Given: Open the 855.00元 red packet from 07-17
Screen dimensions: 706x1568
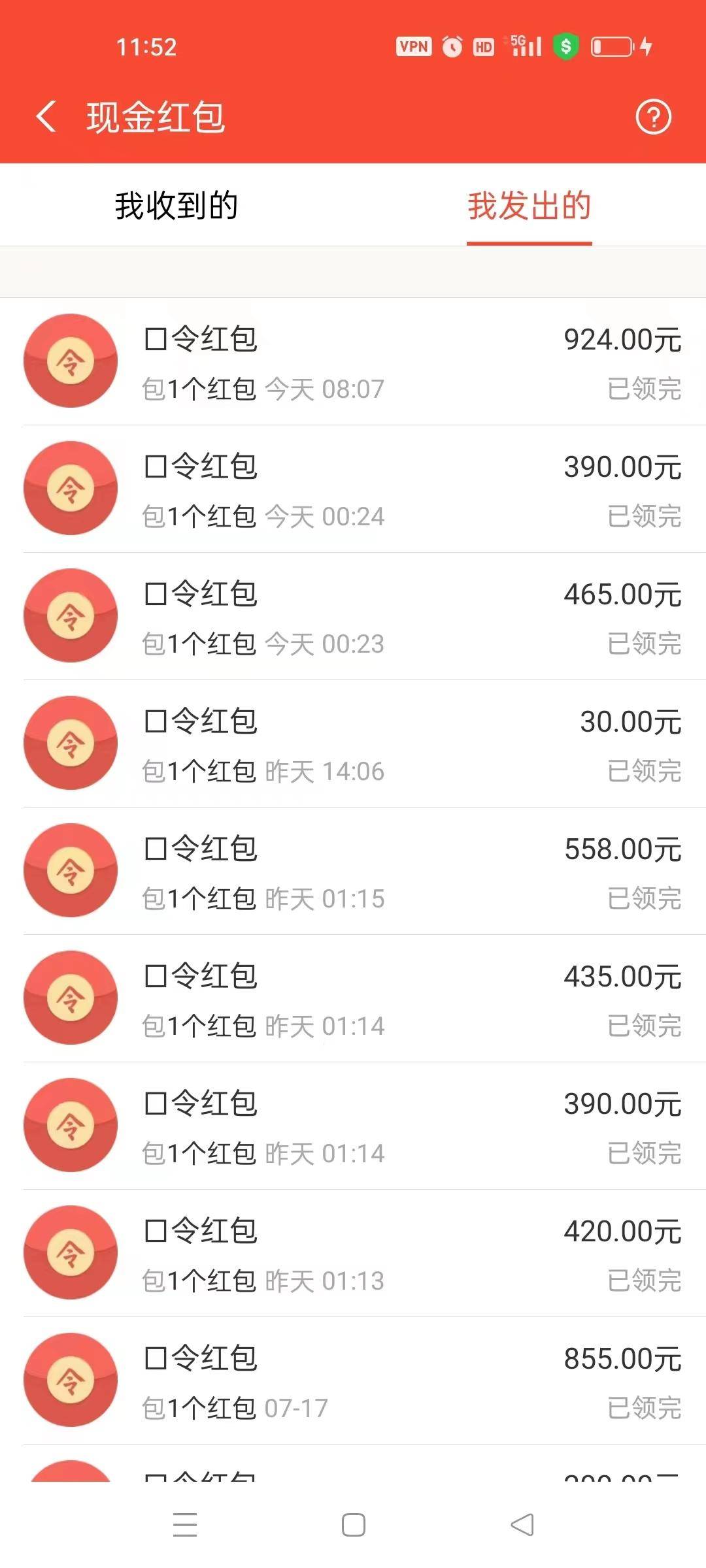Looking at the screenshot, I should [x=353, y=1381].
